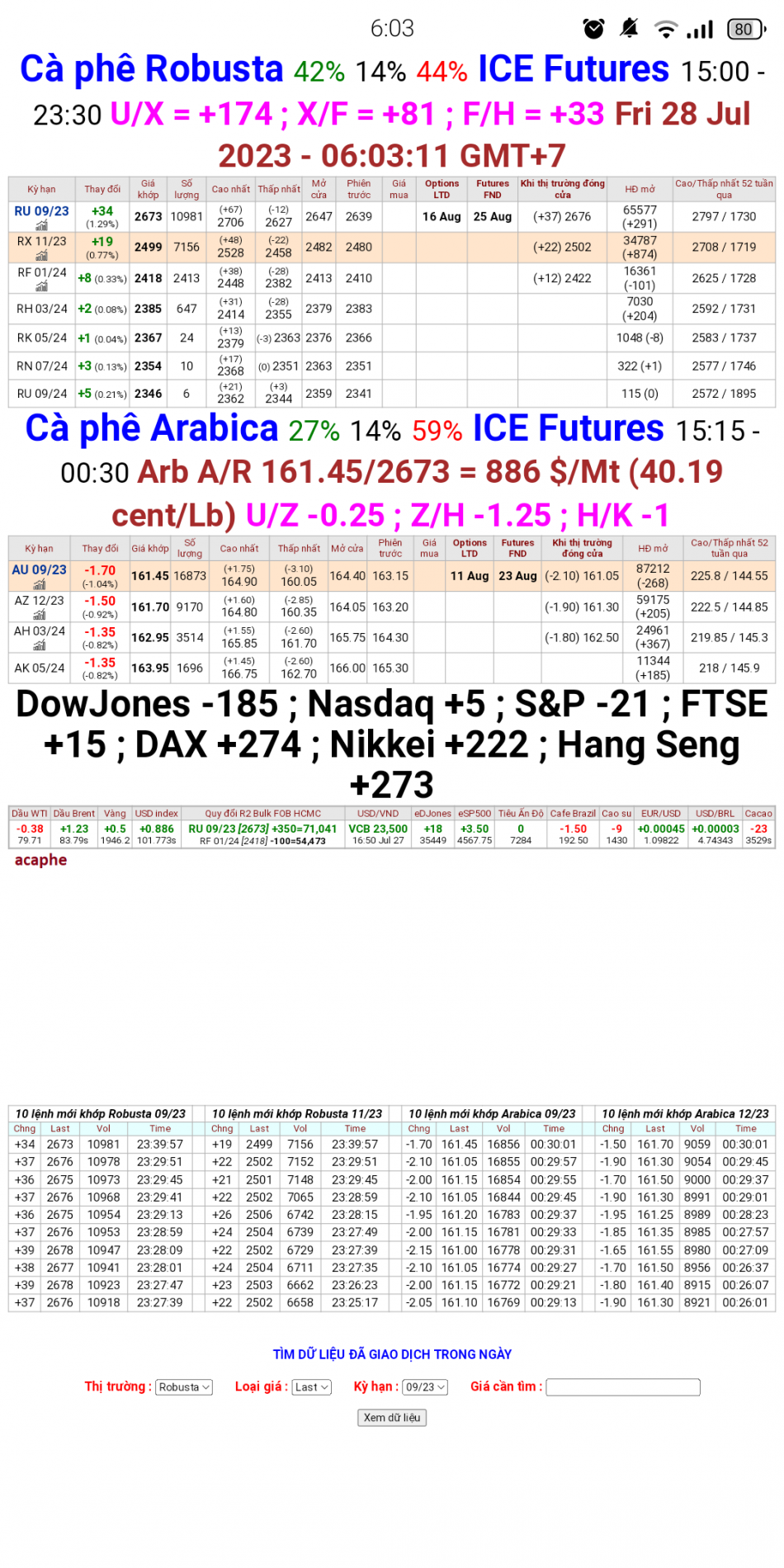
Task: Open the AH 03/24 chart icon
Action: 40,646
